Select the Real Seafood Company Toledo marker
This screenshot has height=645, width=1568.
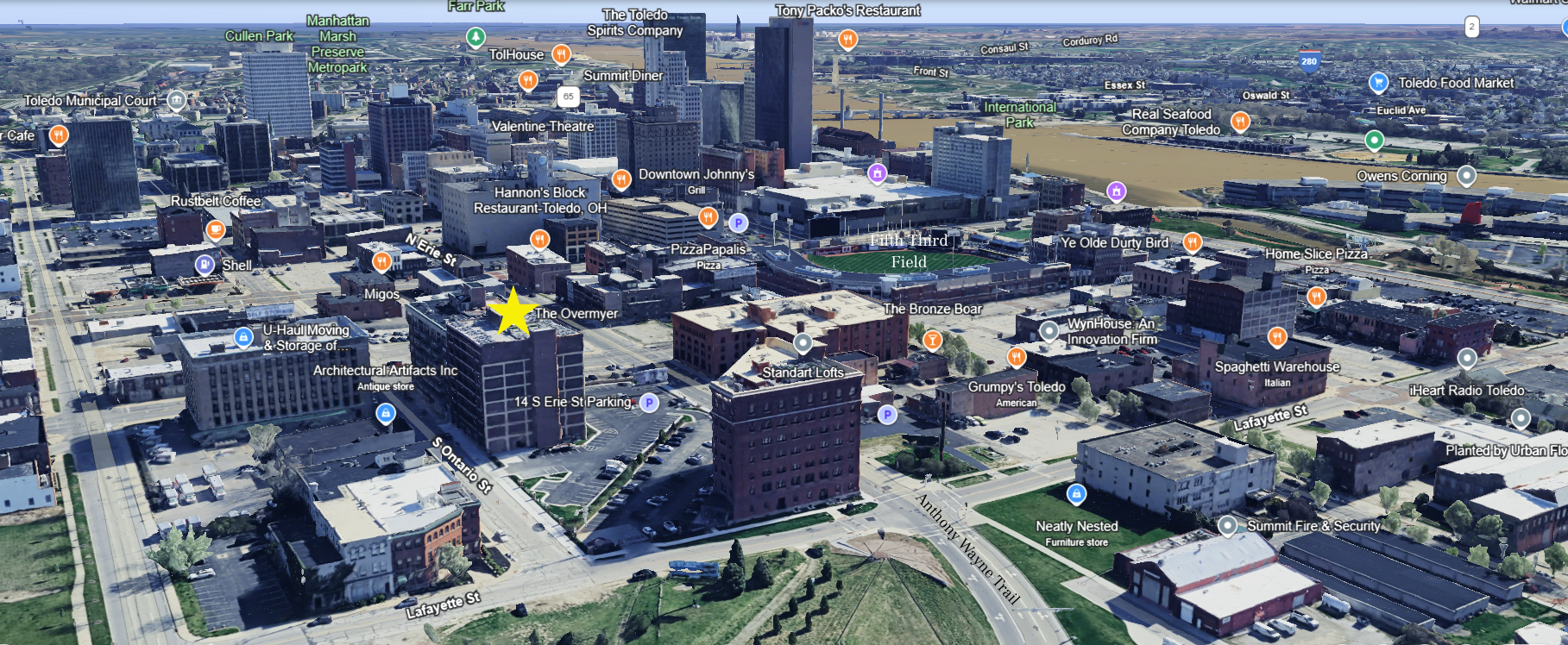click(1240, 121)
